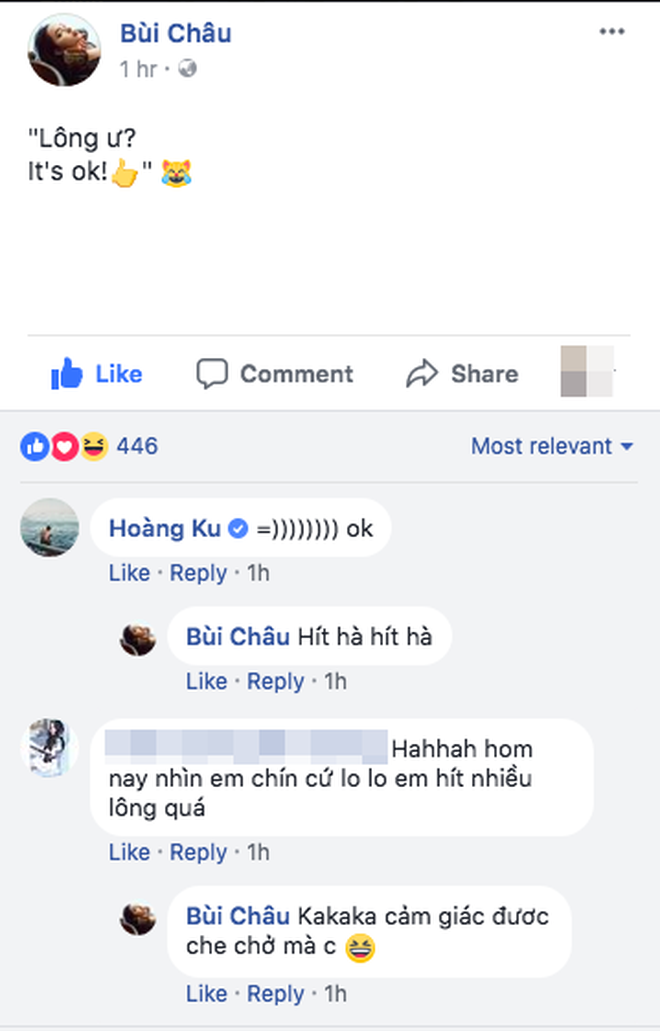Viewport: 660px width, 1031px height.
Task: Reply to the "Hít hà hít hà" comment
Action: [275, 681]
